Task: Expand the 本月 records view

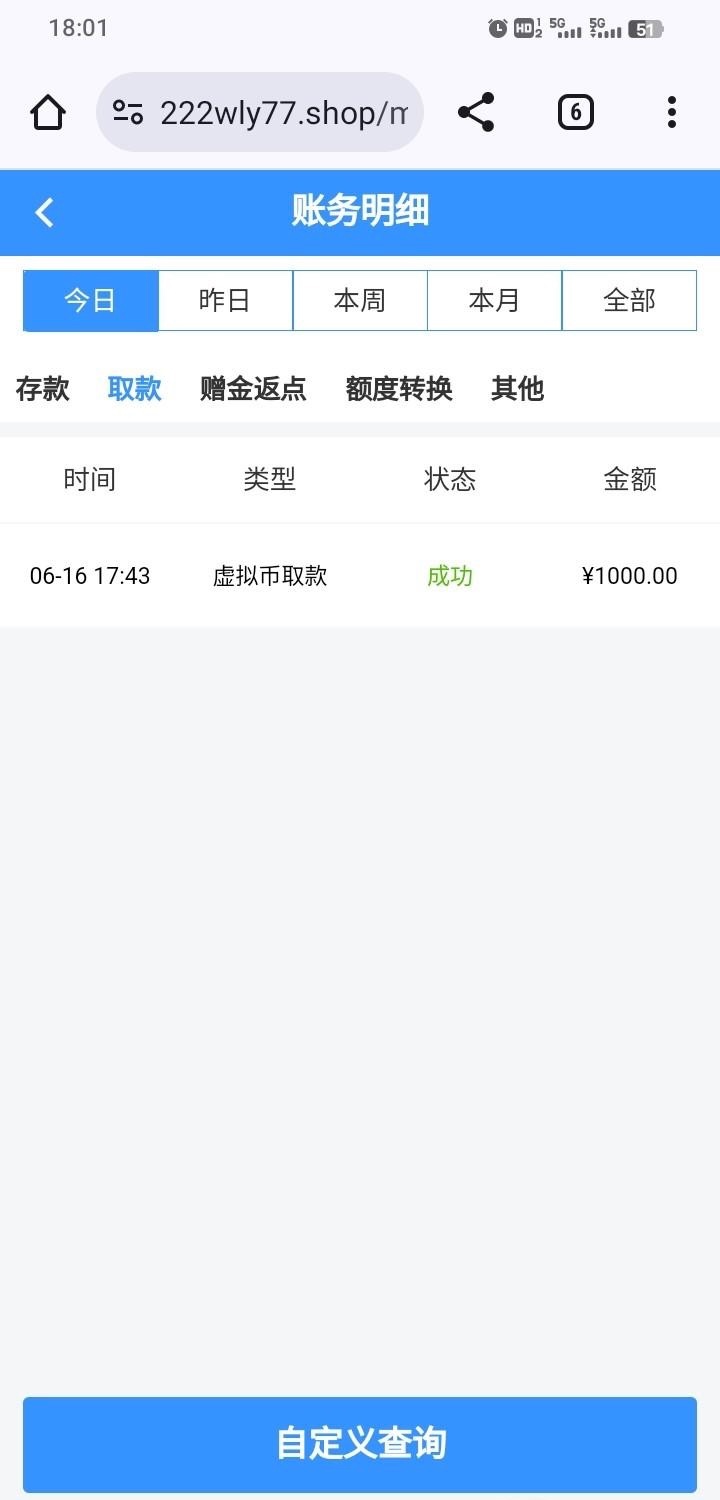Action: point(494,300)
